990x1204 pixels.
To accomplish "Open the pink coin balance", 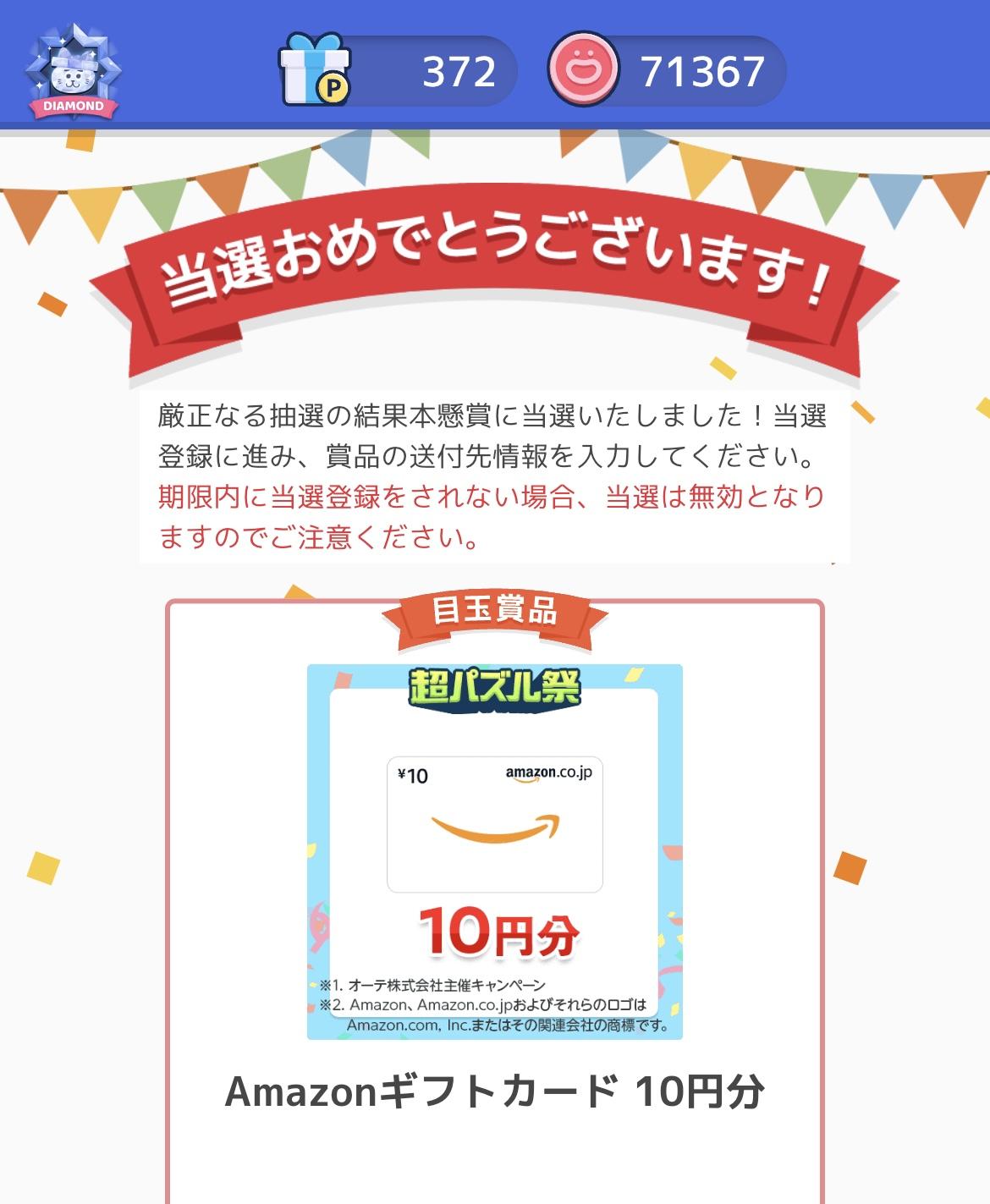I will 668,72.
